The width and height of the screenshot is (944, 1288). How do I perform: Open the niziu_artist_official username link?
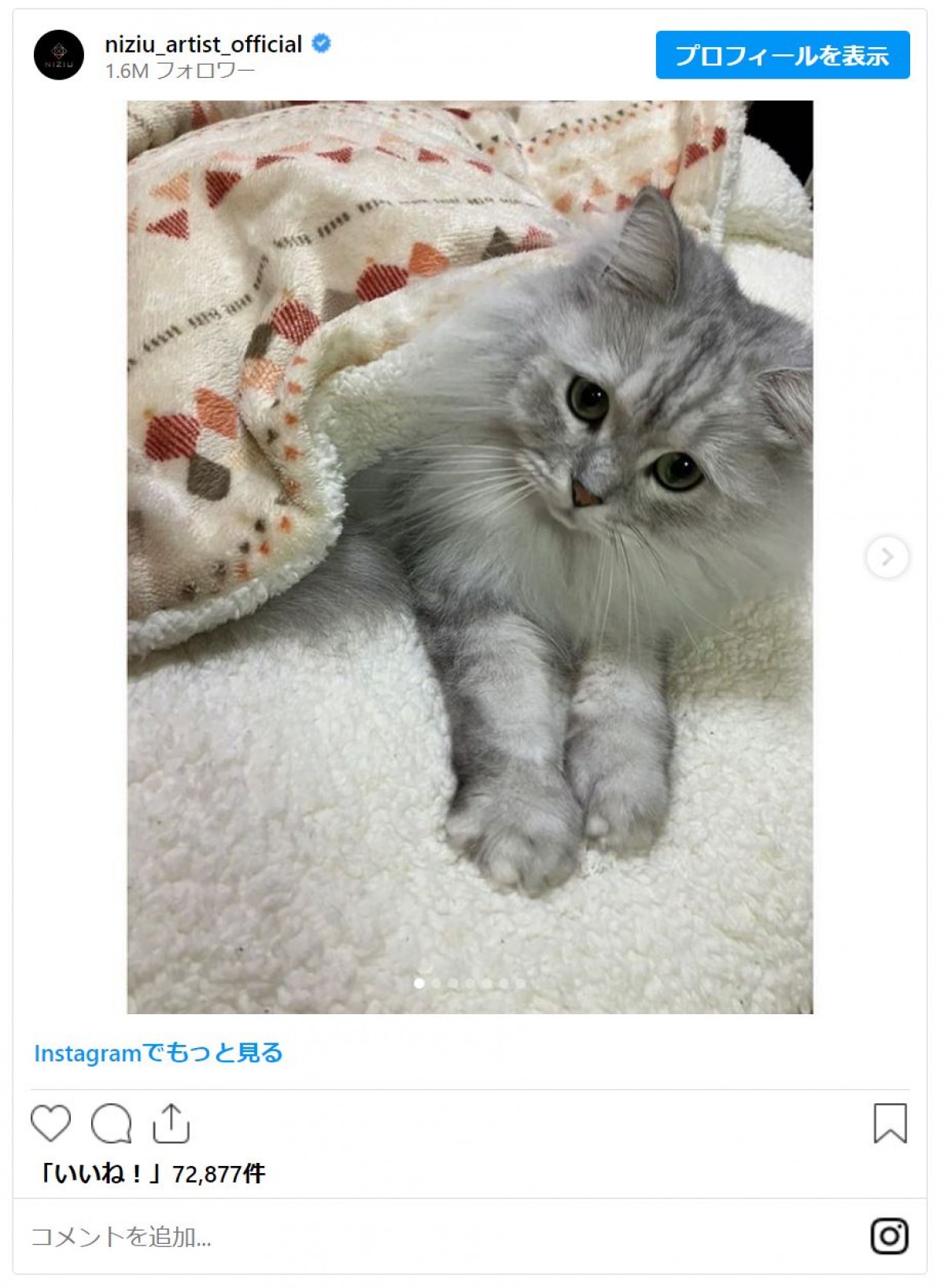point(203,44)
